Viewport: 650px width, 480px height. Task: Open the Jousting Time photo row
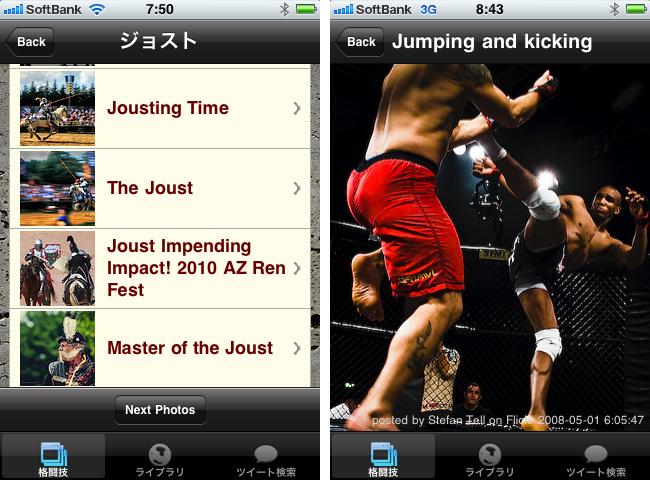pos(160,108)
